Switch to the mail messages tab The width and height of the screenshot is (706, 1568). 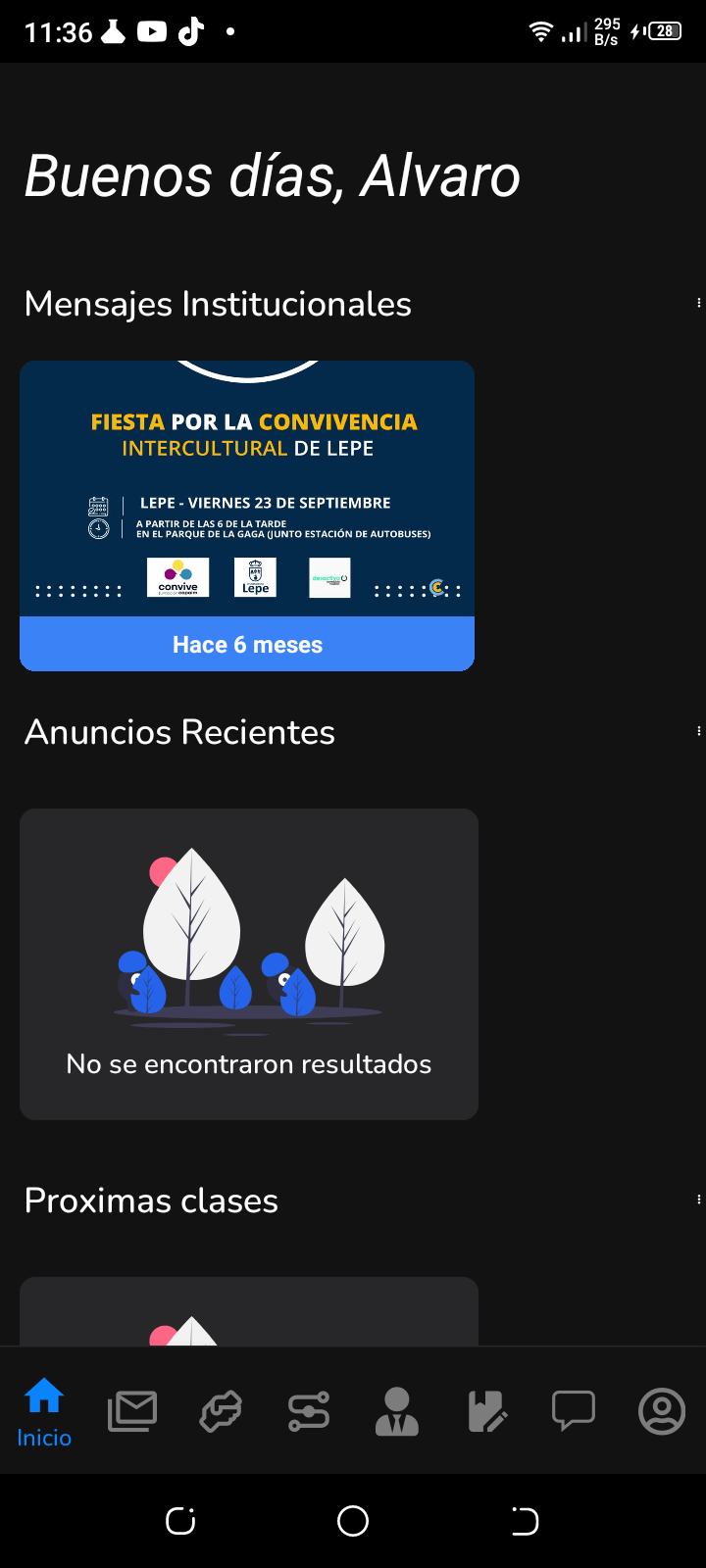click(x=132, y=1411)
